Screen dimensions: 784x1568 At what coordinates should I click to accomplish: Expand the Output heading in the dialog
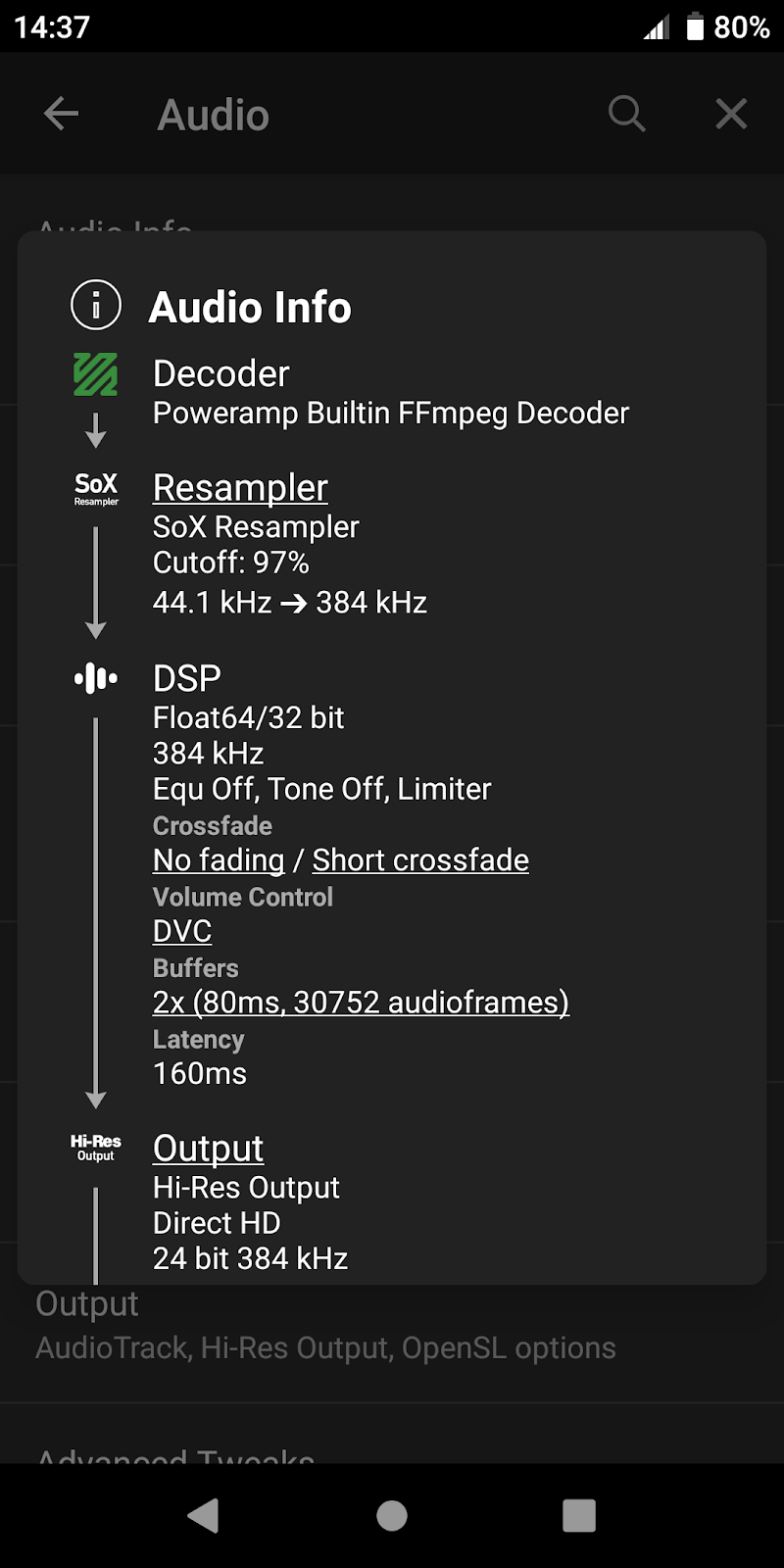[x=207, y=1147]
